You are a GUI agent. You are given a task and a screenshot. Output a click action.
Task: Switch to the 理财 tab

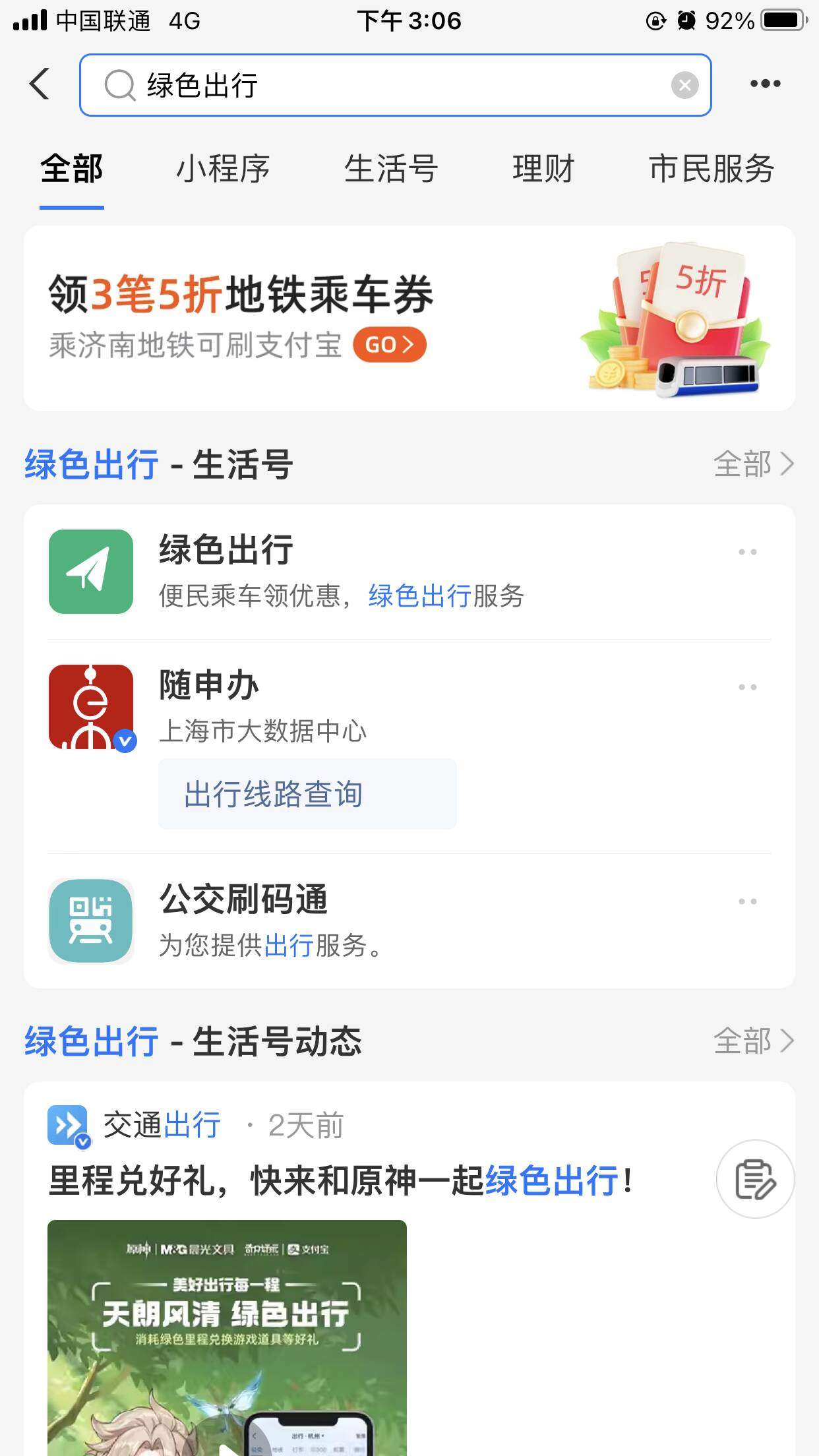click(543, 169)
